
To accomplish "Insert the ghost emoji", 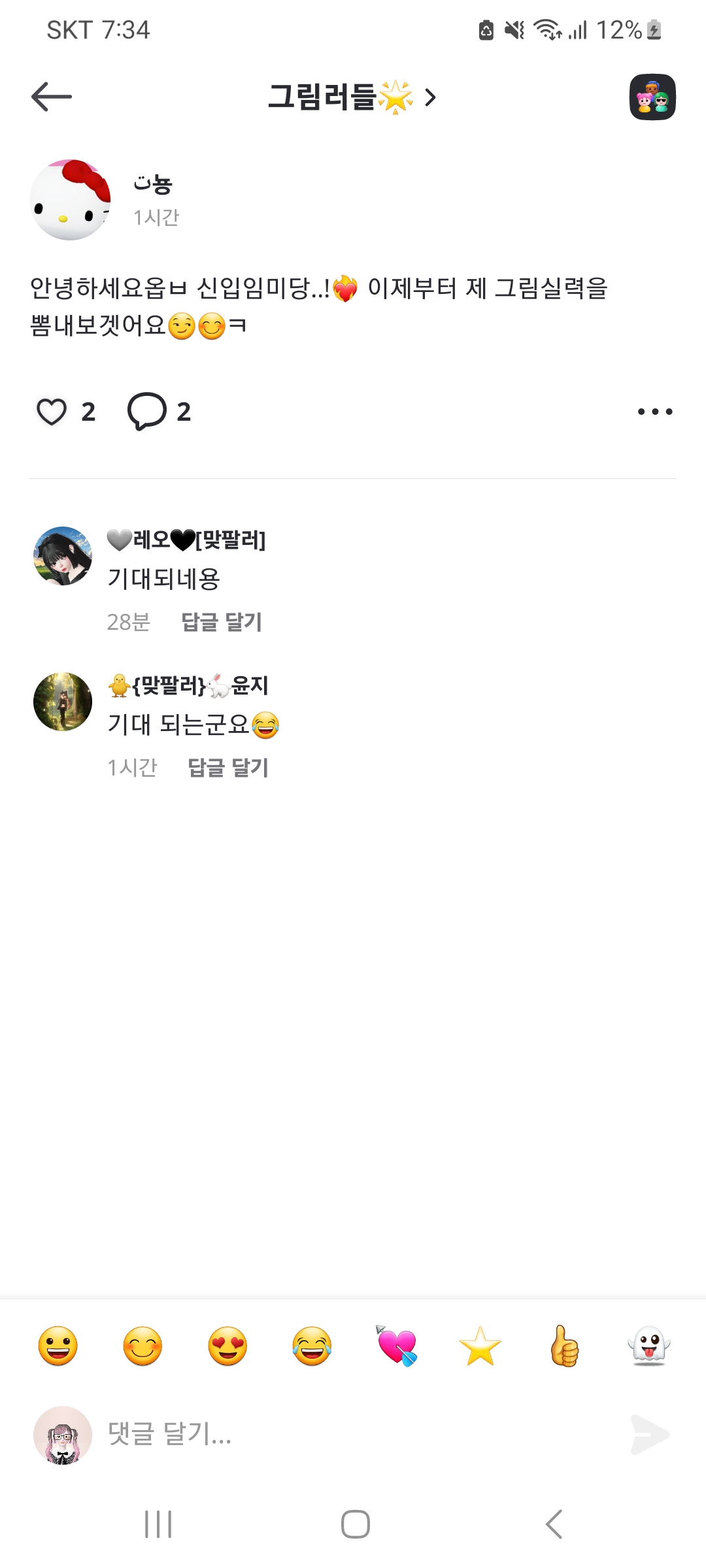I will 648,1347.
